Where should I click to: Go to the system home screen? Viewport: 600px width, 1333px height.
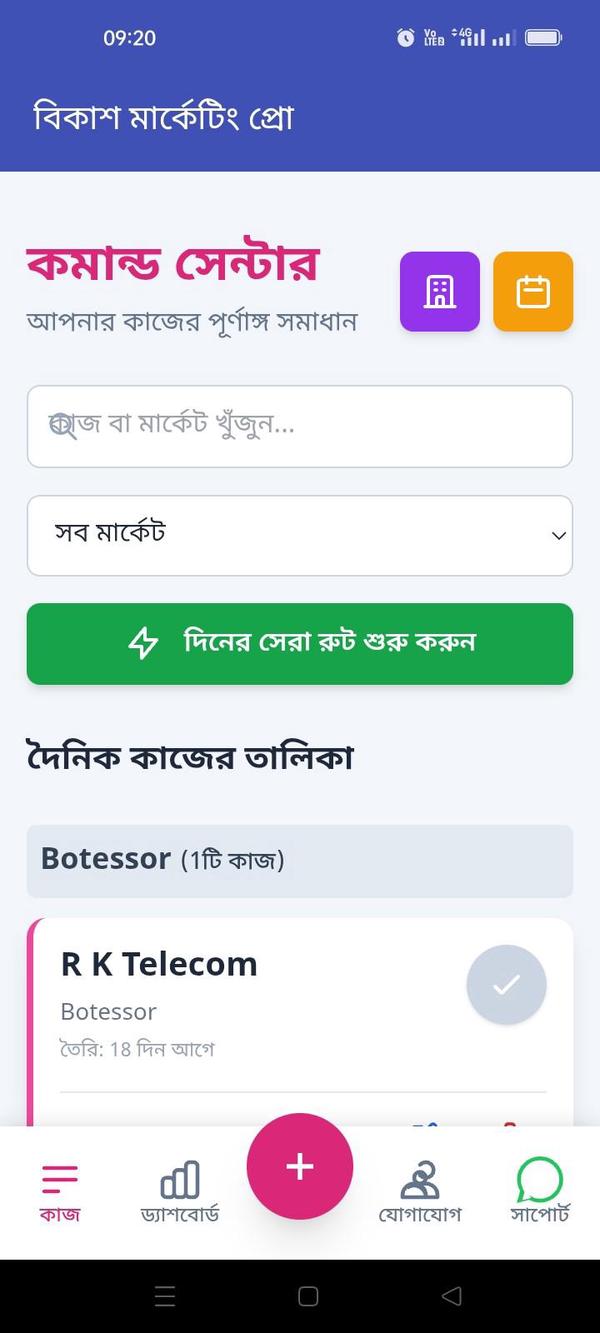click(x=308, y=1296)
